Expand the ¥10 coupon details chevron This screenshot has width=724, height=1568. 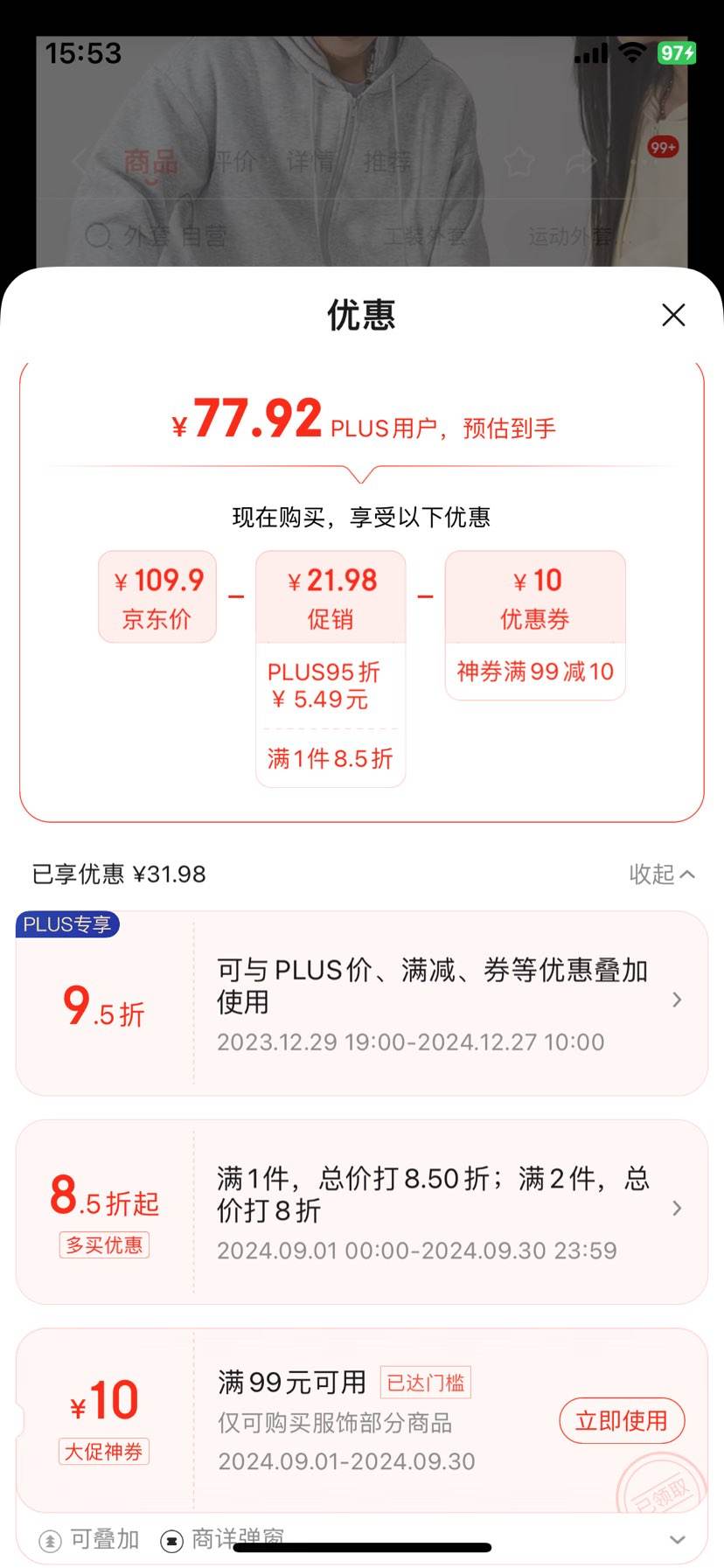point(676,1540)
